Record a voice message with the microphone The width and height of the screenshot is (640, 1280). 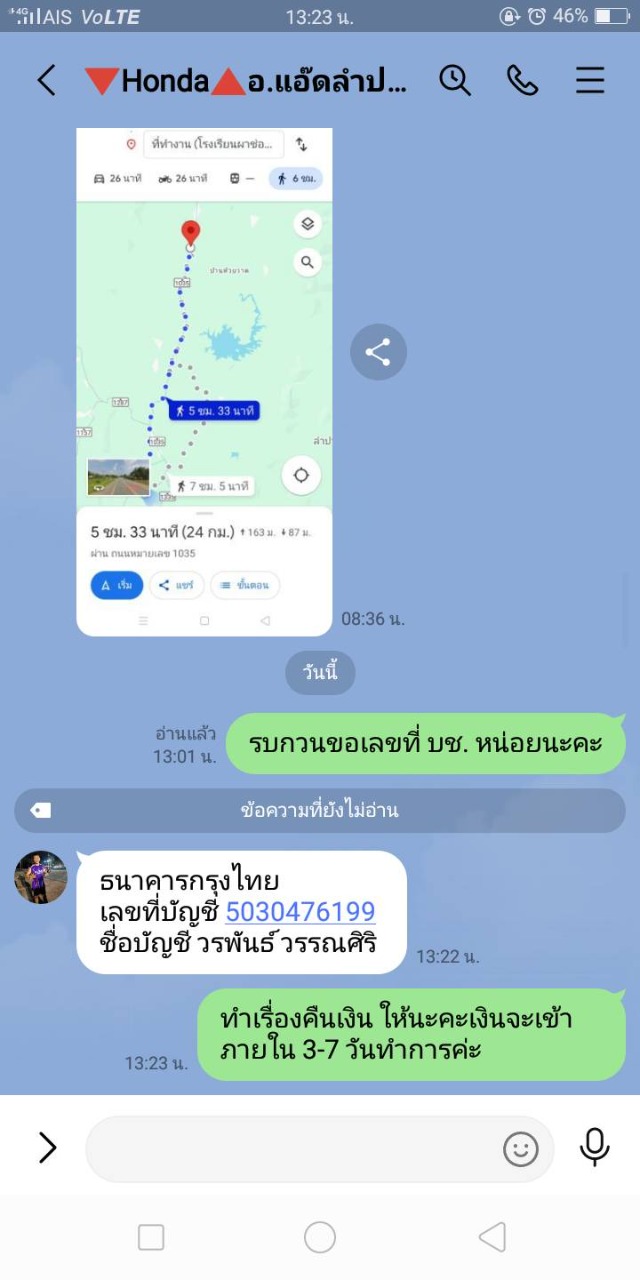(x=594, y=1147)
